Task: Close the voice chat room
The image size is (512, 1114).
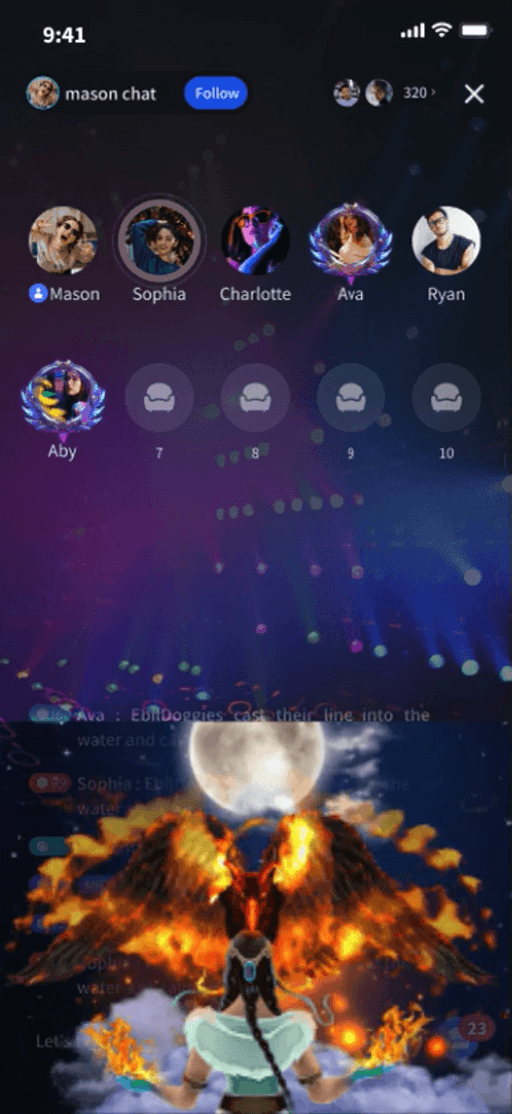Action: tap(474, 93)
